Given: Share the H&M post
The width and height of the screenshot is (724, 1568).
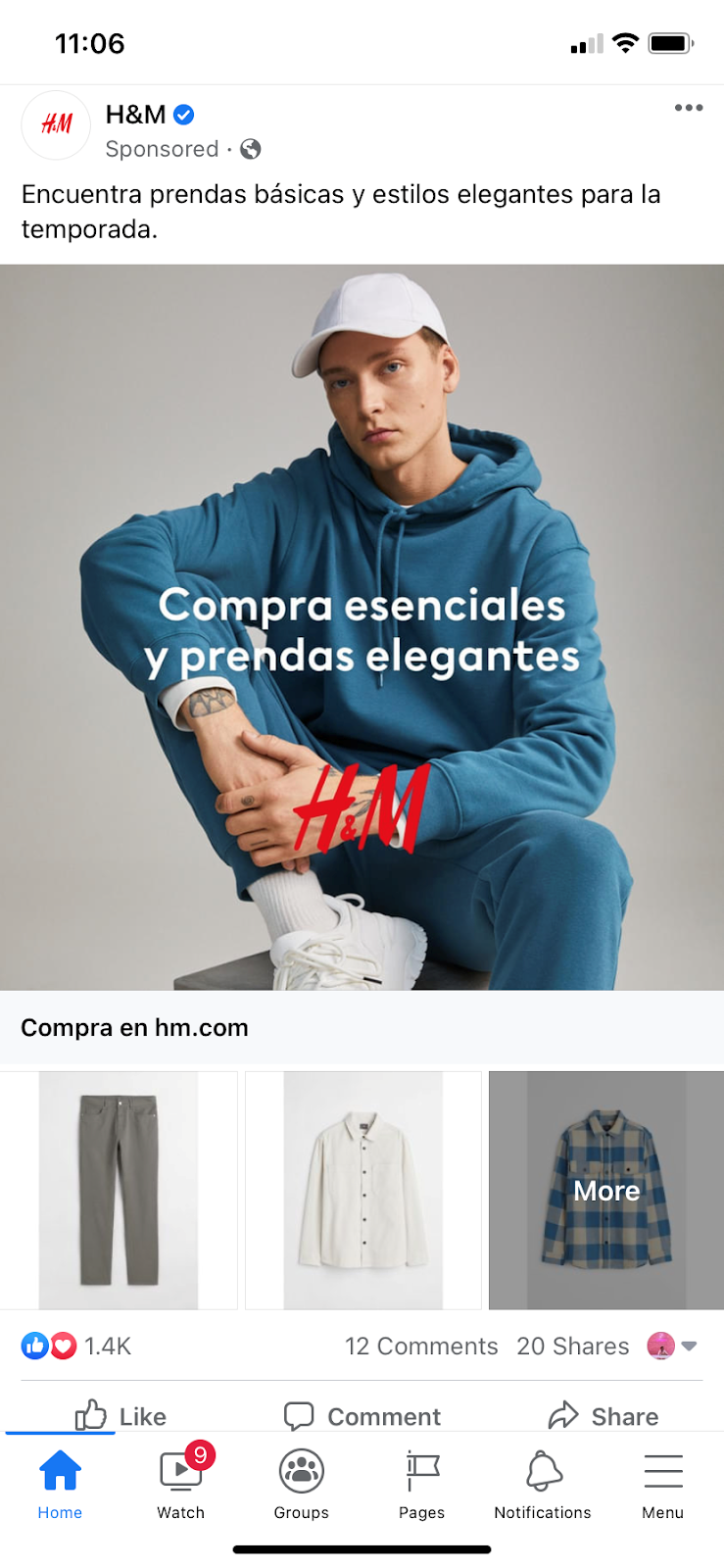Looking at the screenshot, I should click(603, 1415).
